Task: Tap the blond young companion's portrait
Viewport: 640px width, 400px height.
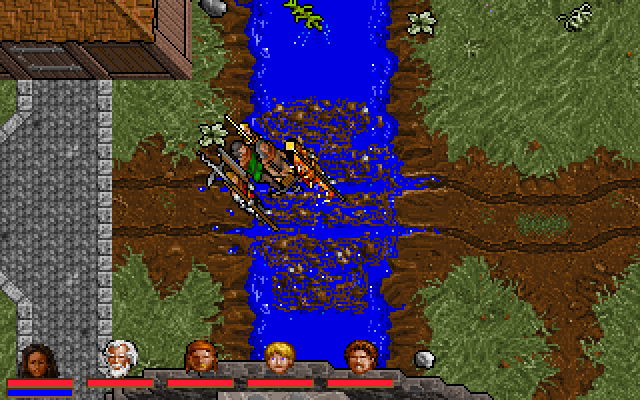Action: tap(279, 358)
